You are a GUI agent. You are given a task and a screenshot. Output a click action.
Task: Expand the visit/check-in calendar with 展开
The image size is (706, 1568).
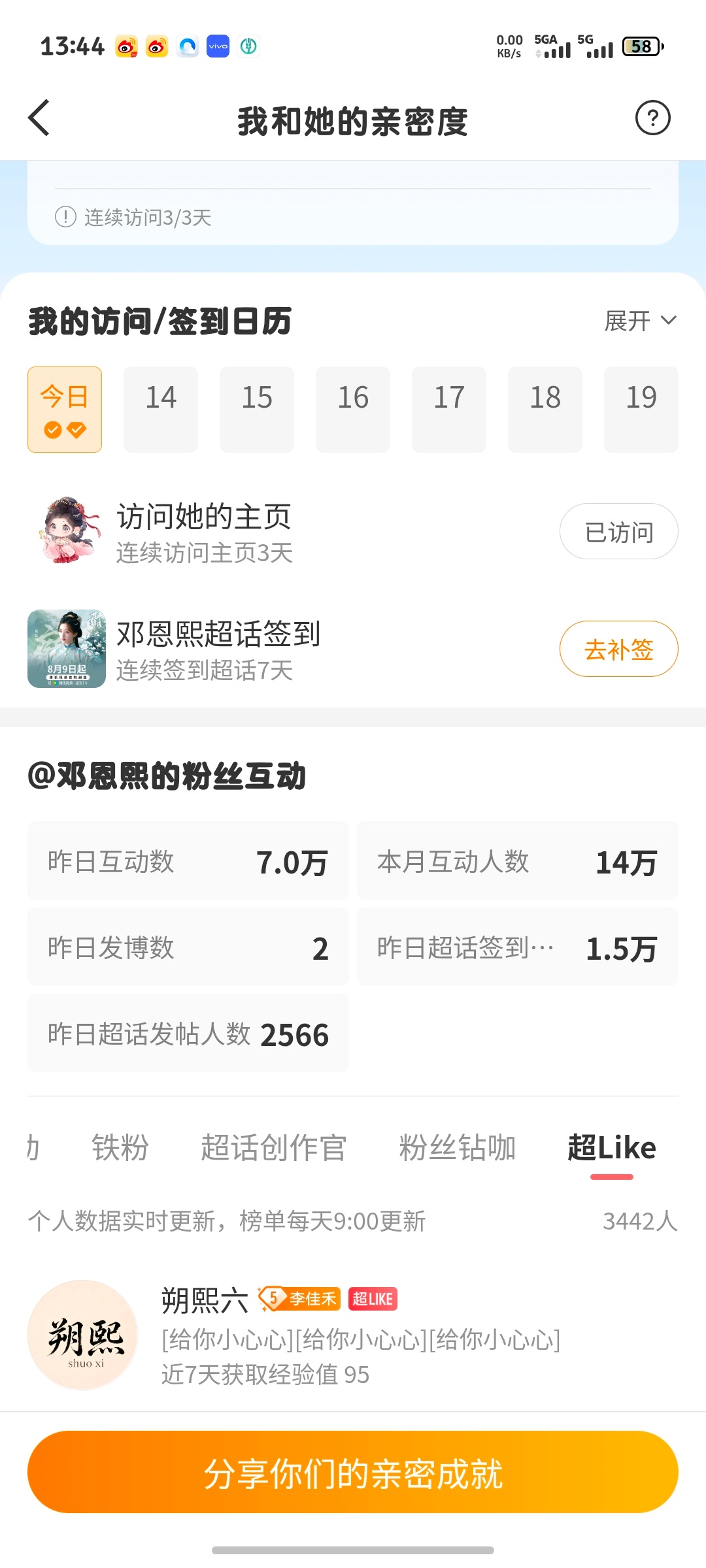tap(640, 321)
